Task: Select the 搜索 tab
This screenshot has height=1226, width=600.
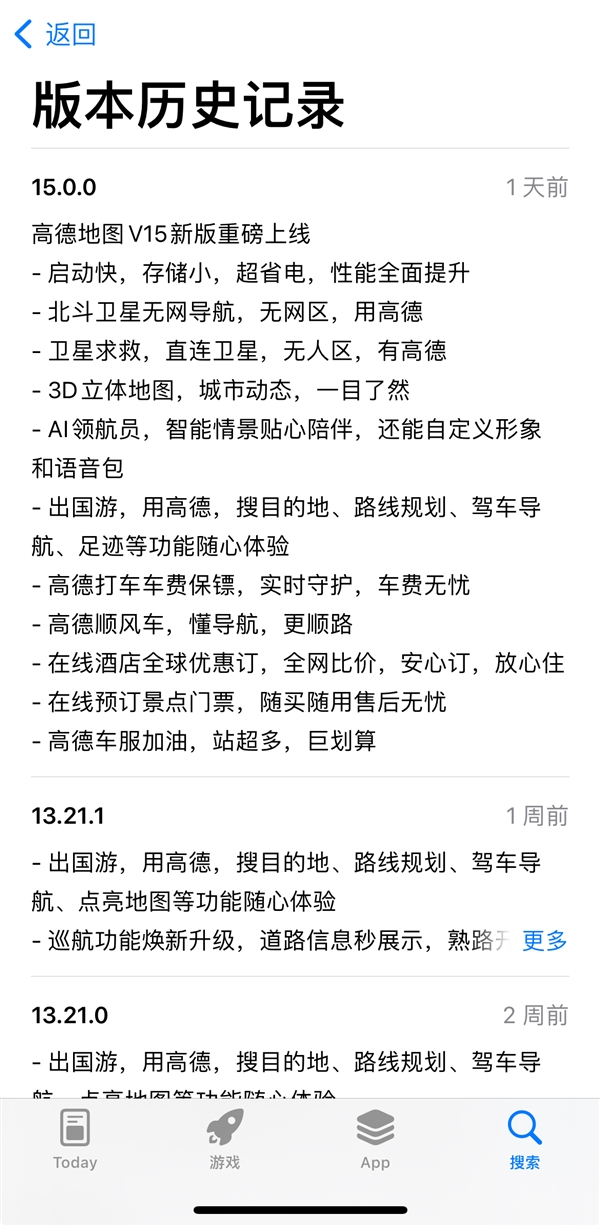Action: (x=524, y=1139)
